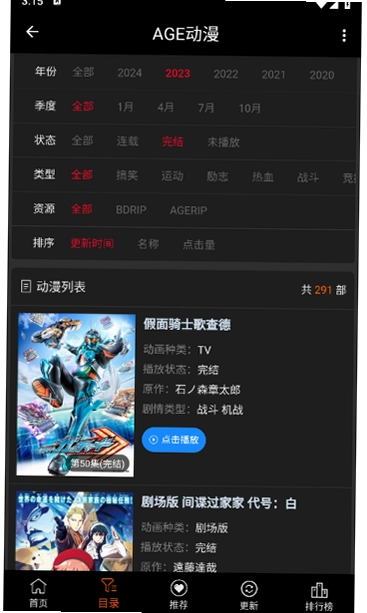Viewport: 367px width, 613px height.
Task: Go to the 更新 tab
Action: point(249,595)
